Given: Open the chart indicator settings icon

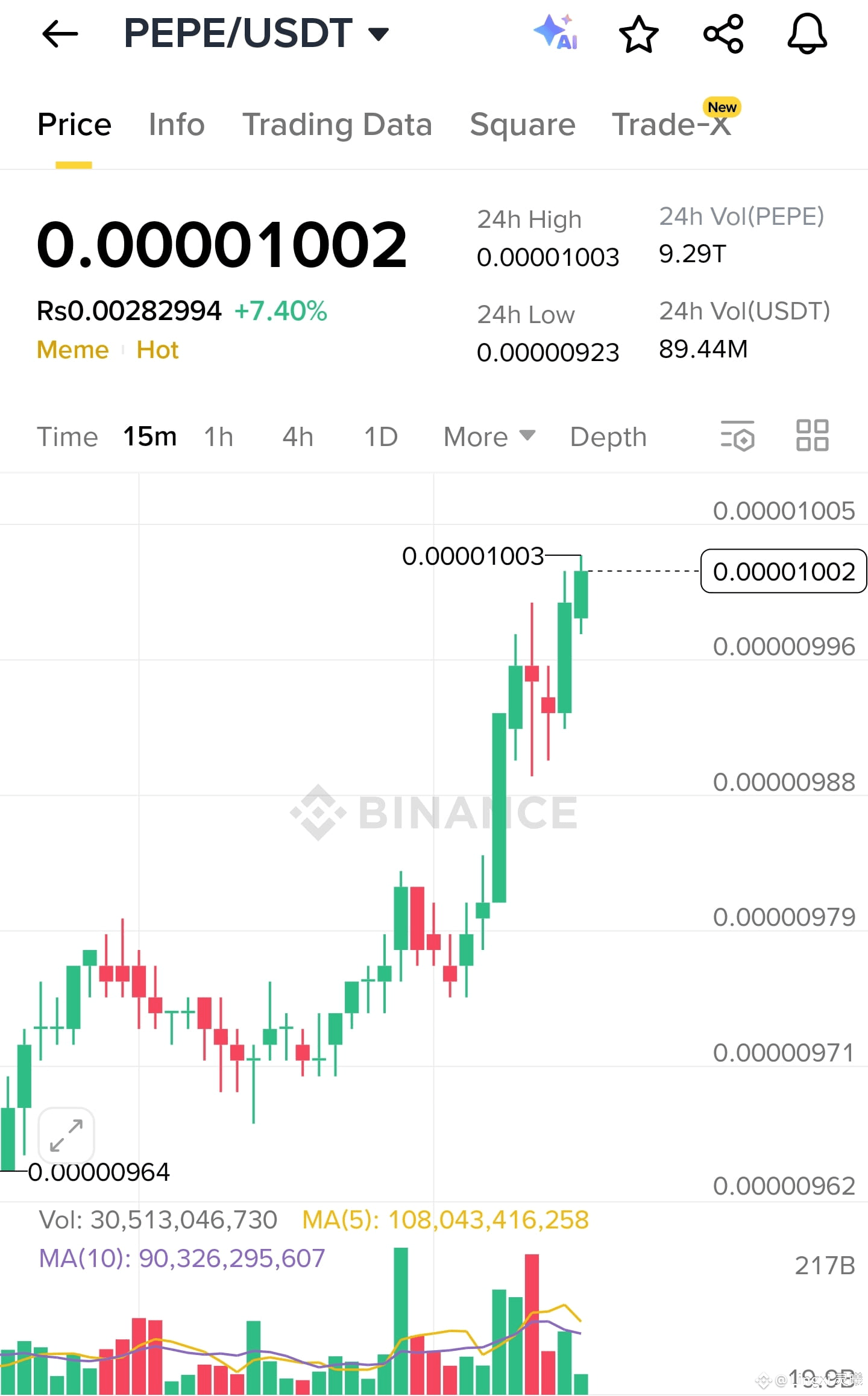Looking at the screenshot, I should tap(737, 436).
